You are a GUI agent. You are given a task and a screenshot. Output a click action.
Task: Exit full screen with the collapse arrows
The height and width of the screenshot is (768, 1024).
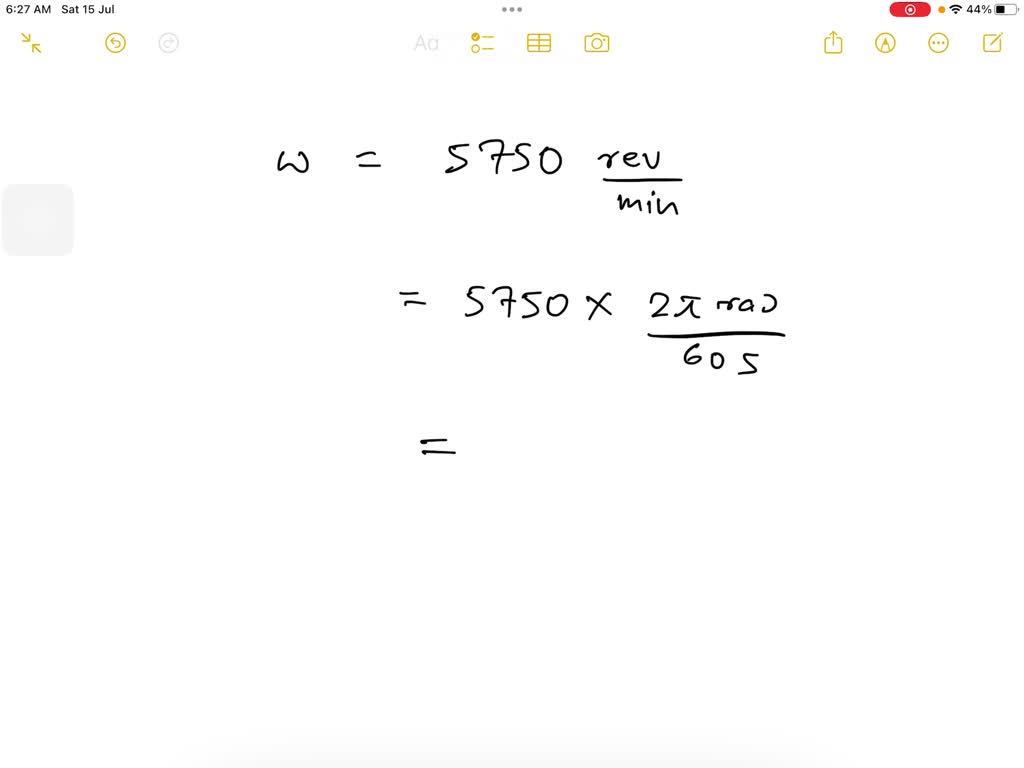click(31, 43)
